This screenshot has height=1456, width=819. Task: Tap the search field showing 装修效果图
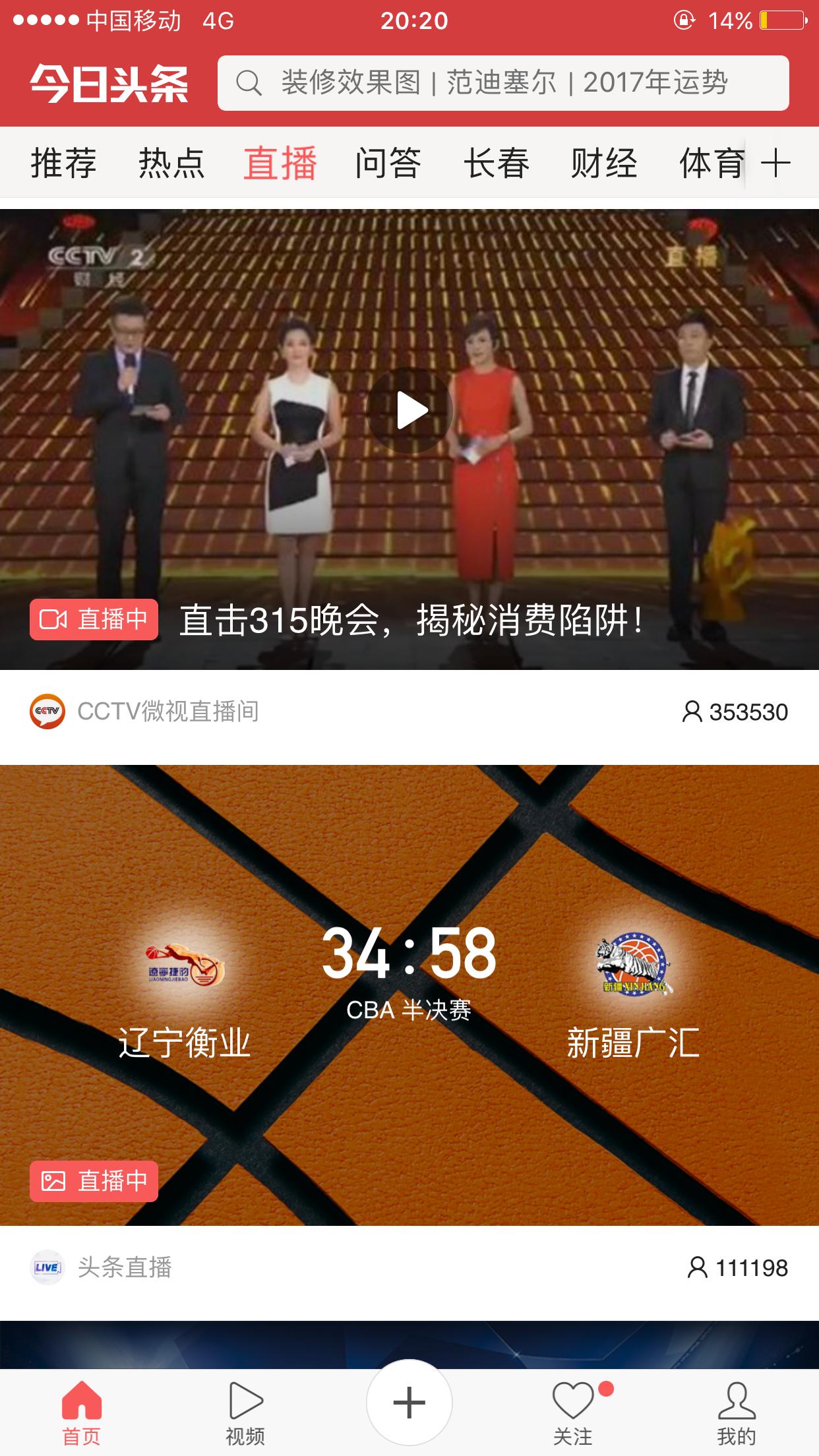click(x=462, y=82)
